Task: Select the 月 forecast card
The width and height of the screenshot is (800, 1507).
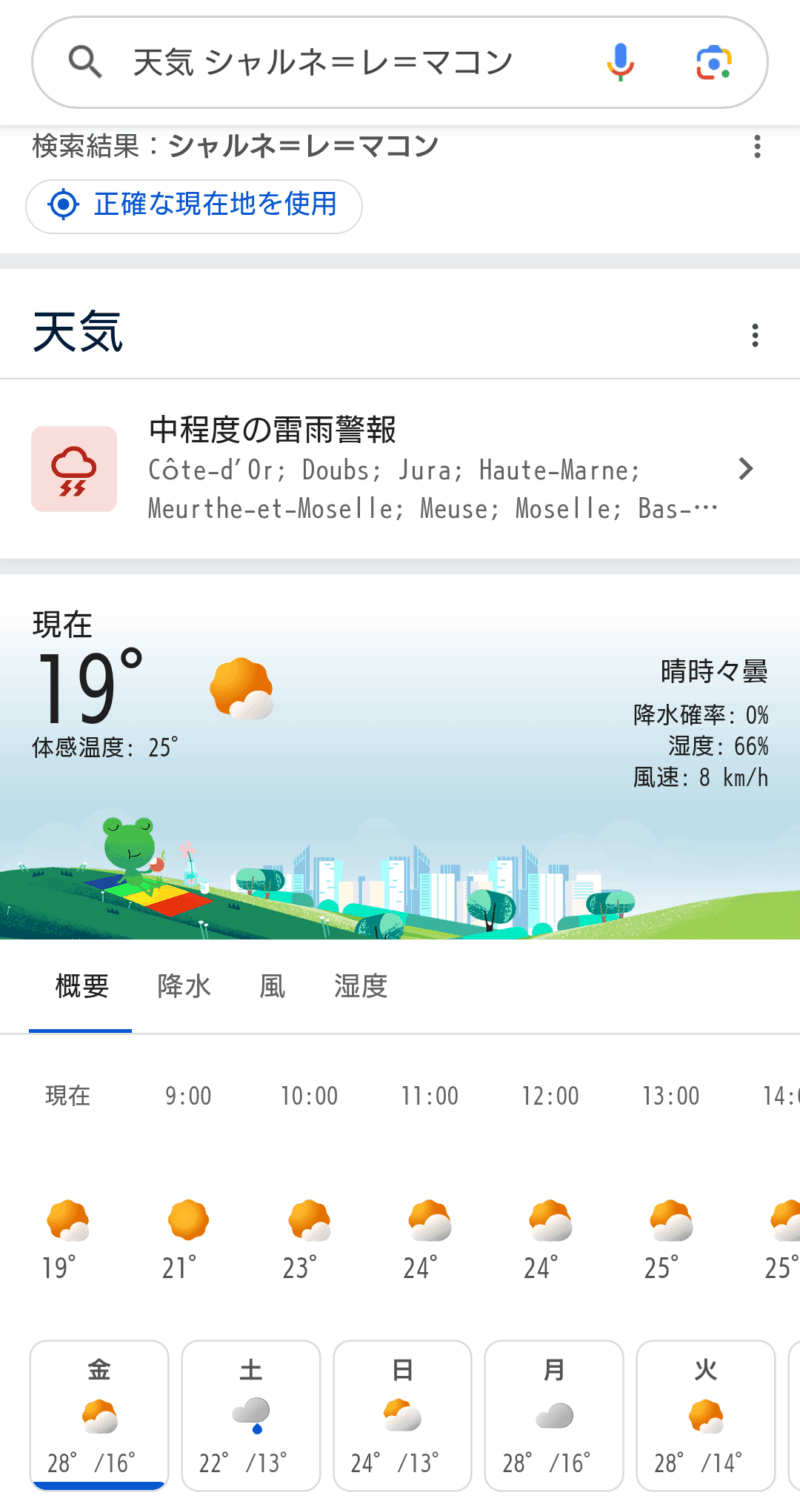Action: tap(554, 1415)
